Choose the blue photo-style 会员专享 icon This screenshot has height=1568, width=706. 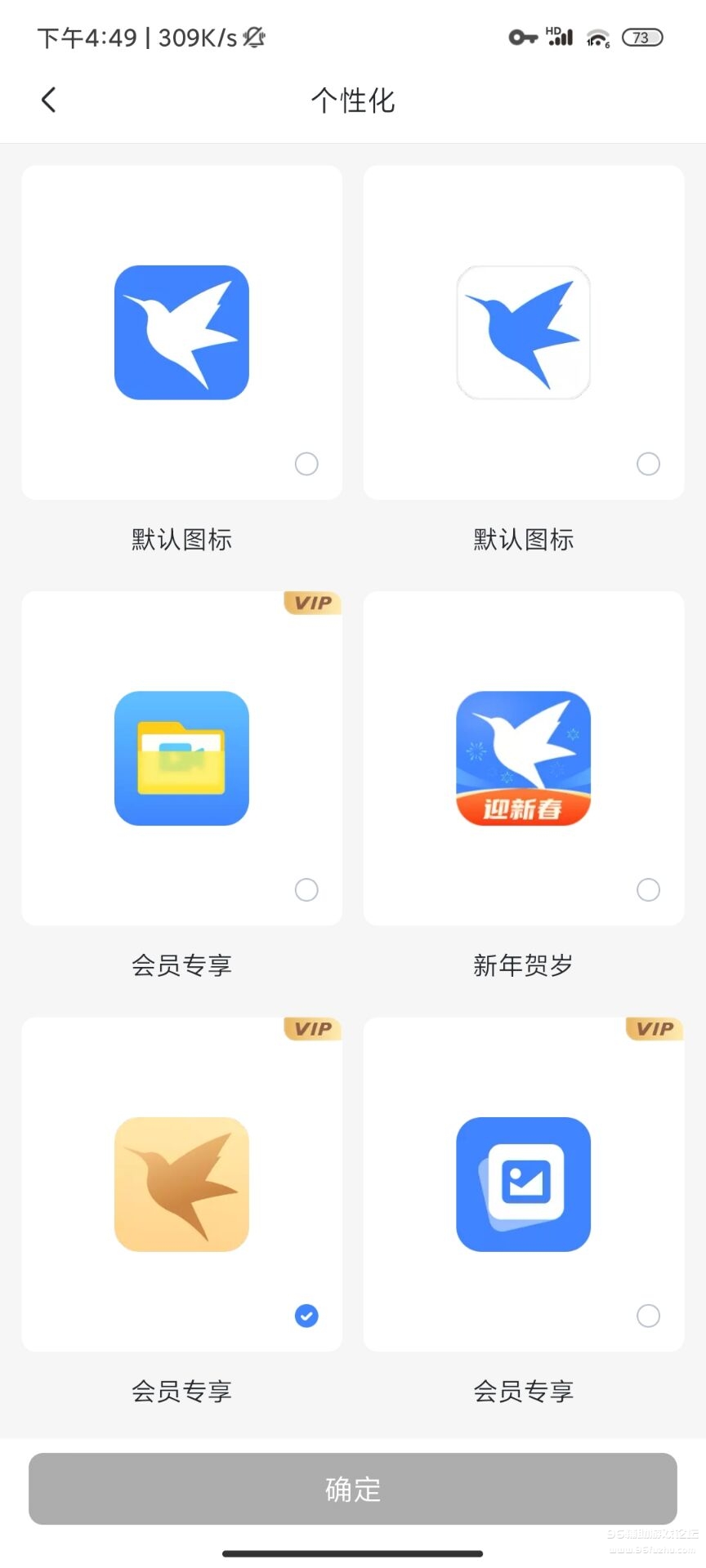point(523,1184)
